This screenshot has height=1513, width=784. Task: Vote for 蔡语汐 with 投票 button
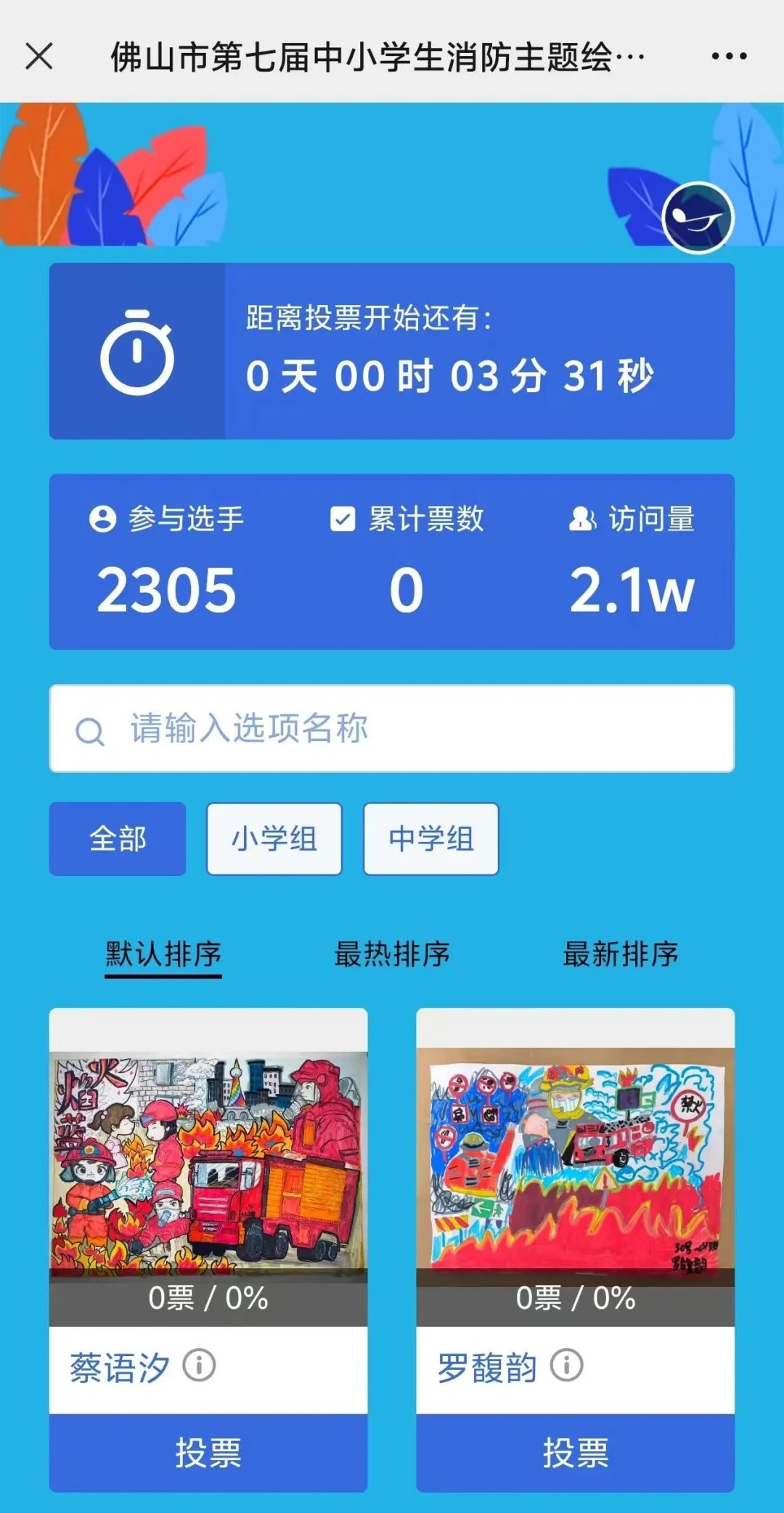(208, 1453)
